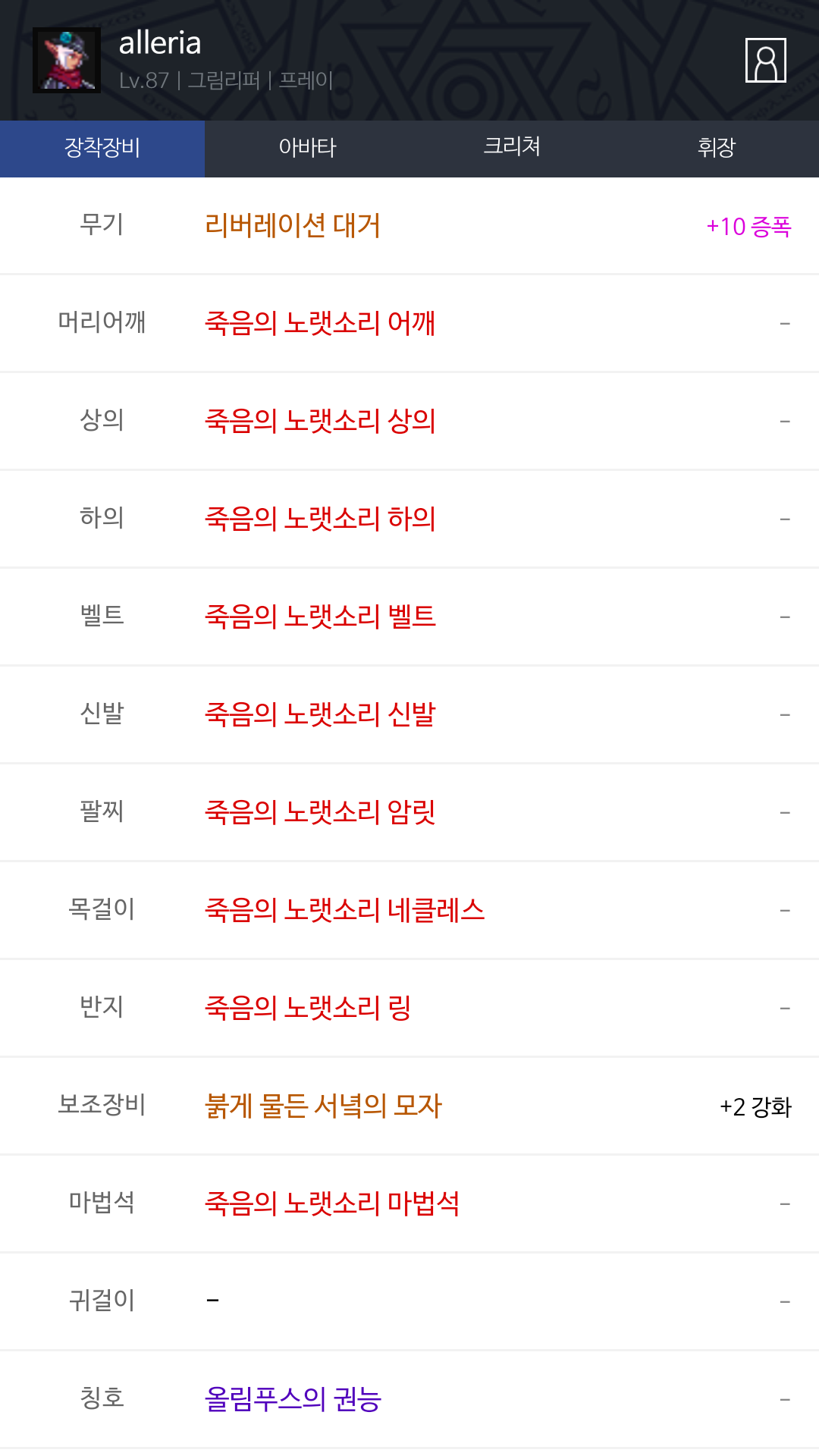Image resolution: width=819 pixels, height=1456 pixels.
Task: Select the 장착장비 tab
Action: 102,149
